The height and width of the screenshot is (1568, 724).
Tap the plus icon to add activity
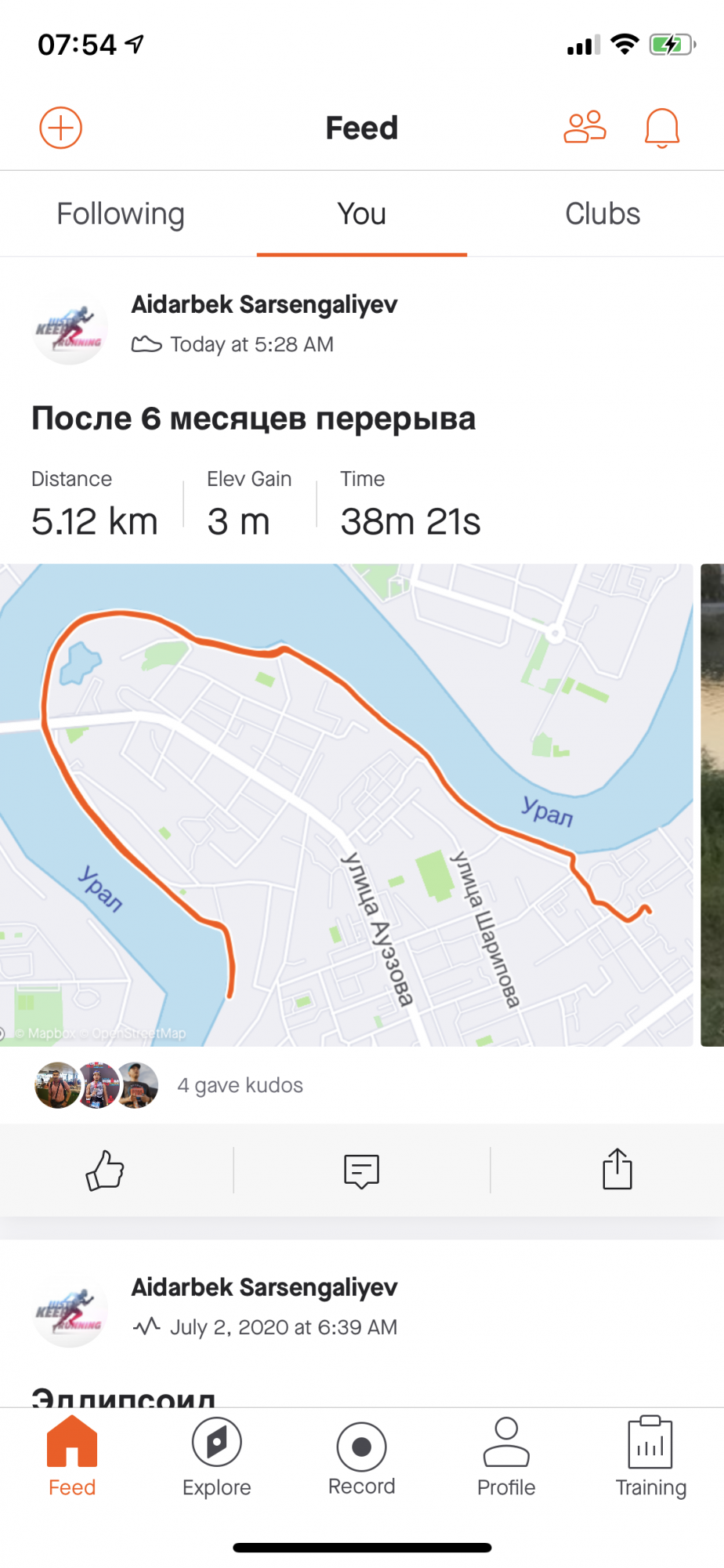pyautogui.click(x=61, y=128)
